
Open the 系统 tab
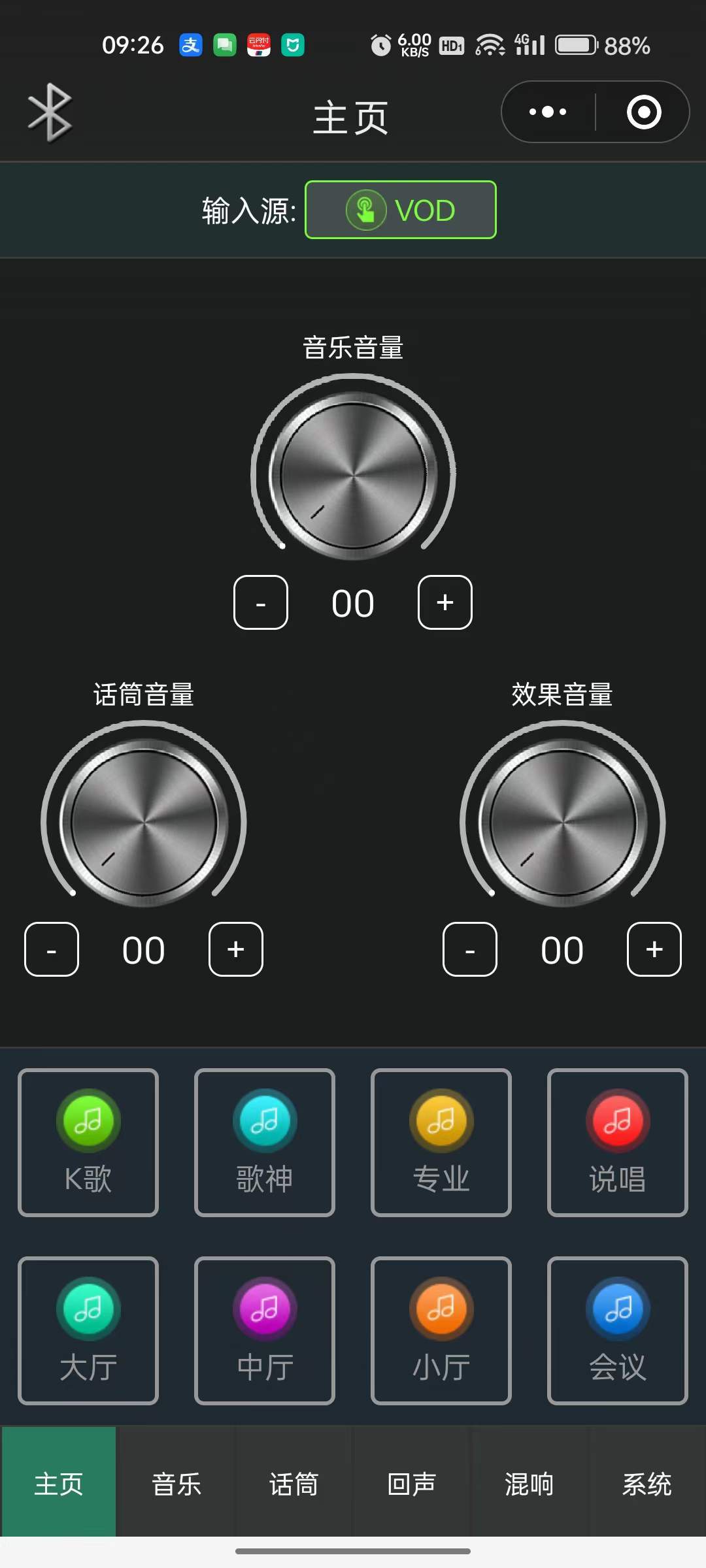click(x=647, y=1482)
